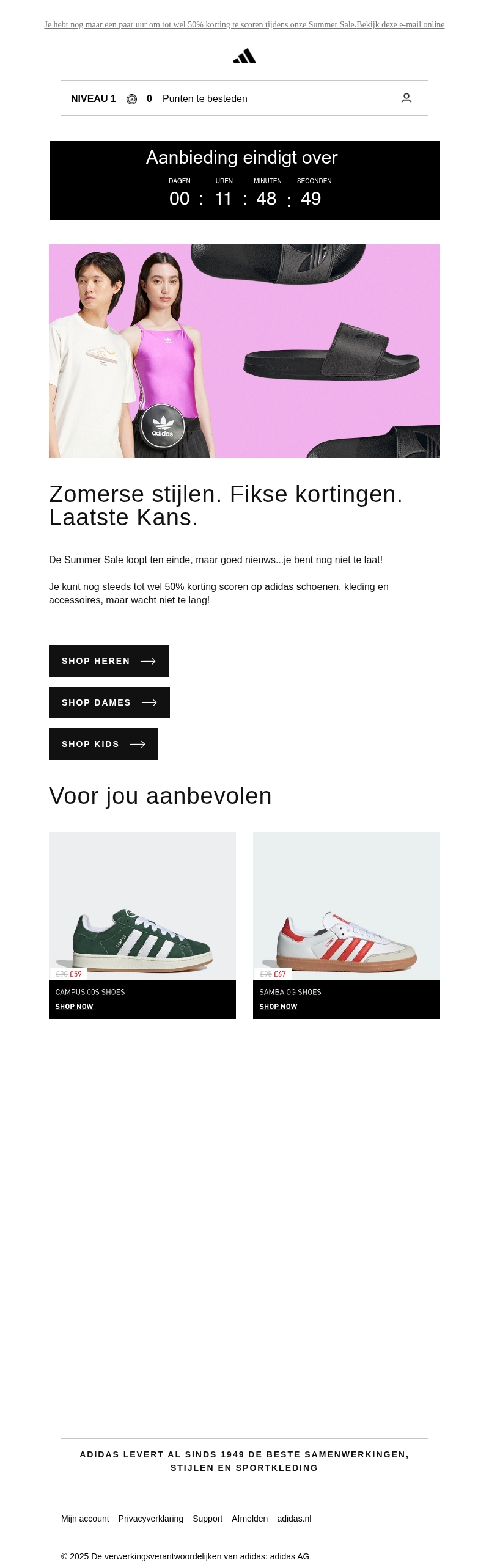Image resolution: width=489 pixels, height=1568 pixels.
Task: Unsubscribe via Afmelden link
Action: [249, 1519]
